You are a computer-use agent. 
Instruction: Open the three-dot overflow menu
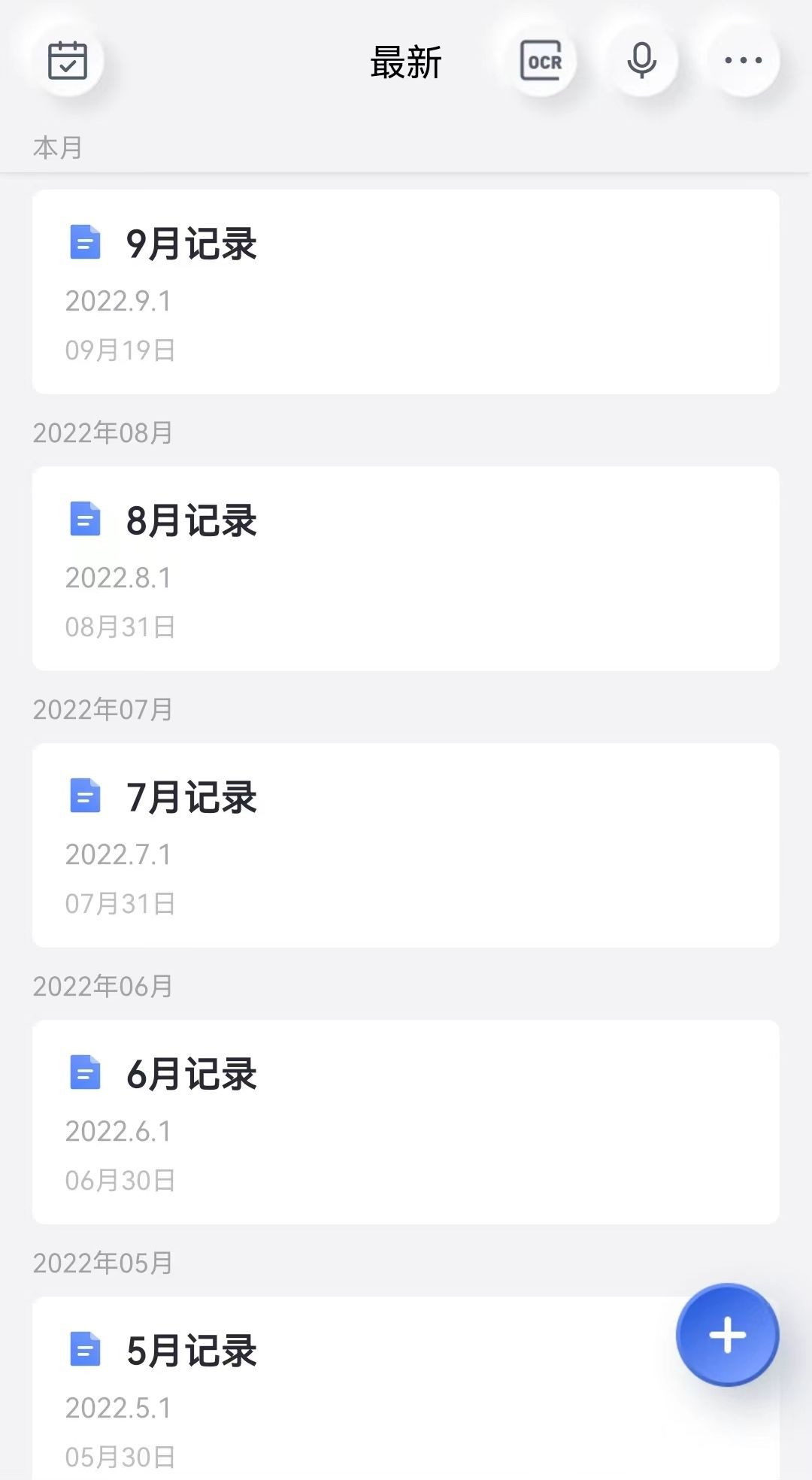click(743, 61)
